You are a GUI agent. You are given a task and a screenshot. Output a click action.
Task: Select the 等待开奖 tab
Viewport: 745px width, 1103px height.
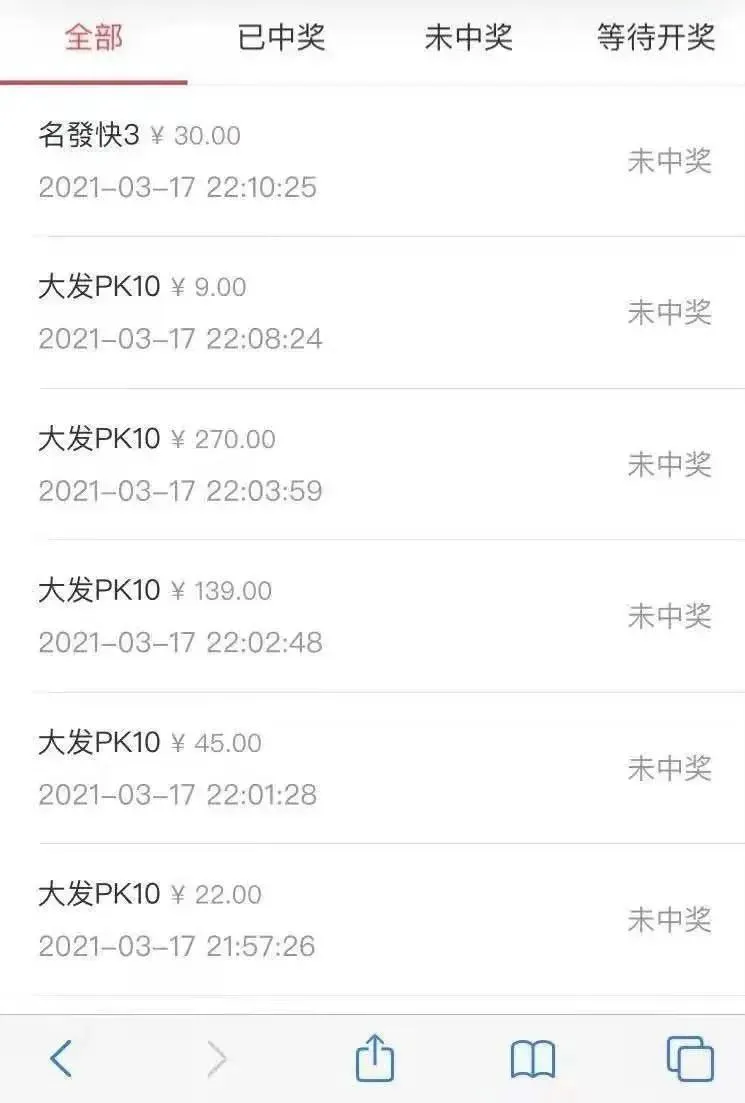(655, 39)
